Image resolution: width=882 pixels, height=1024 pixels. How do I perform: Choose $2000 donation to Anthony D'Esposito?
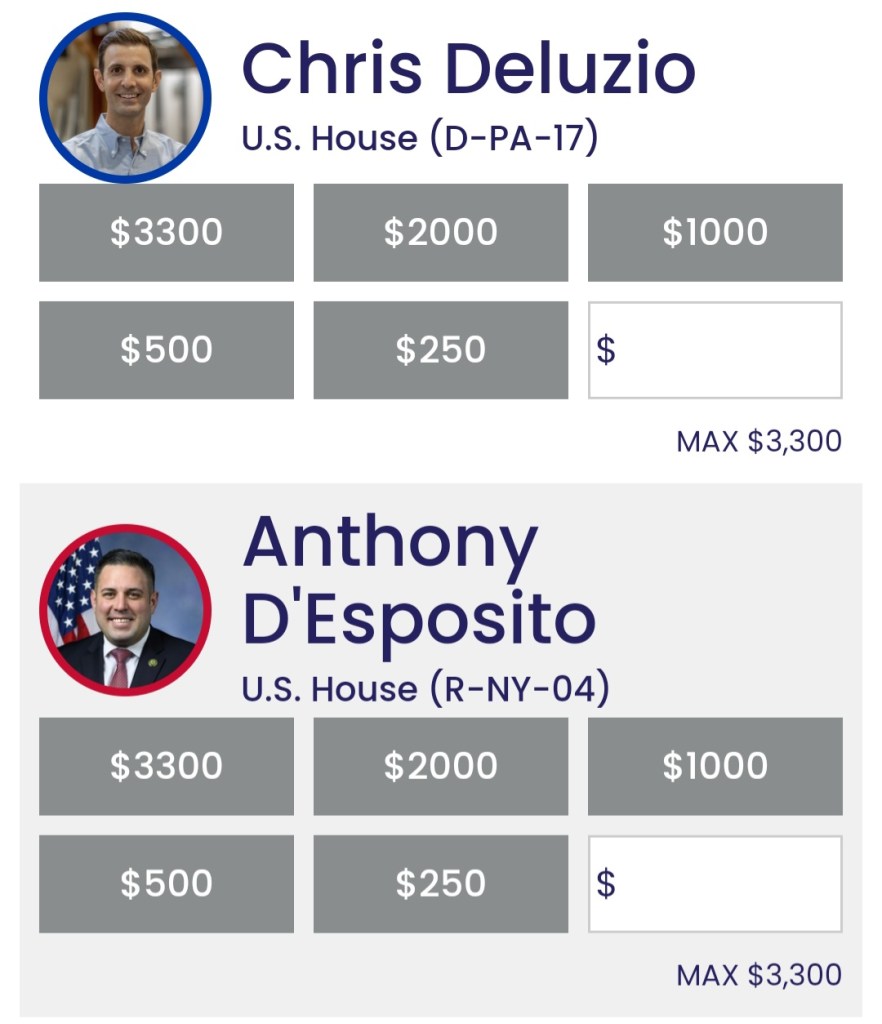point(440,766)
